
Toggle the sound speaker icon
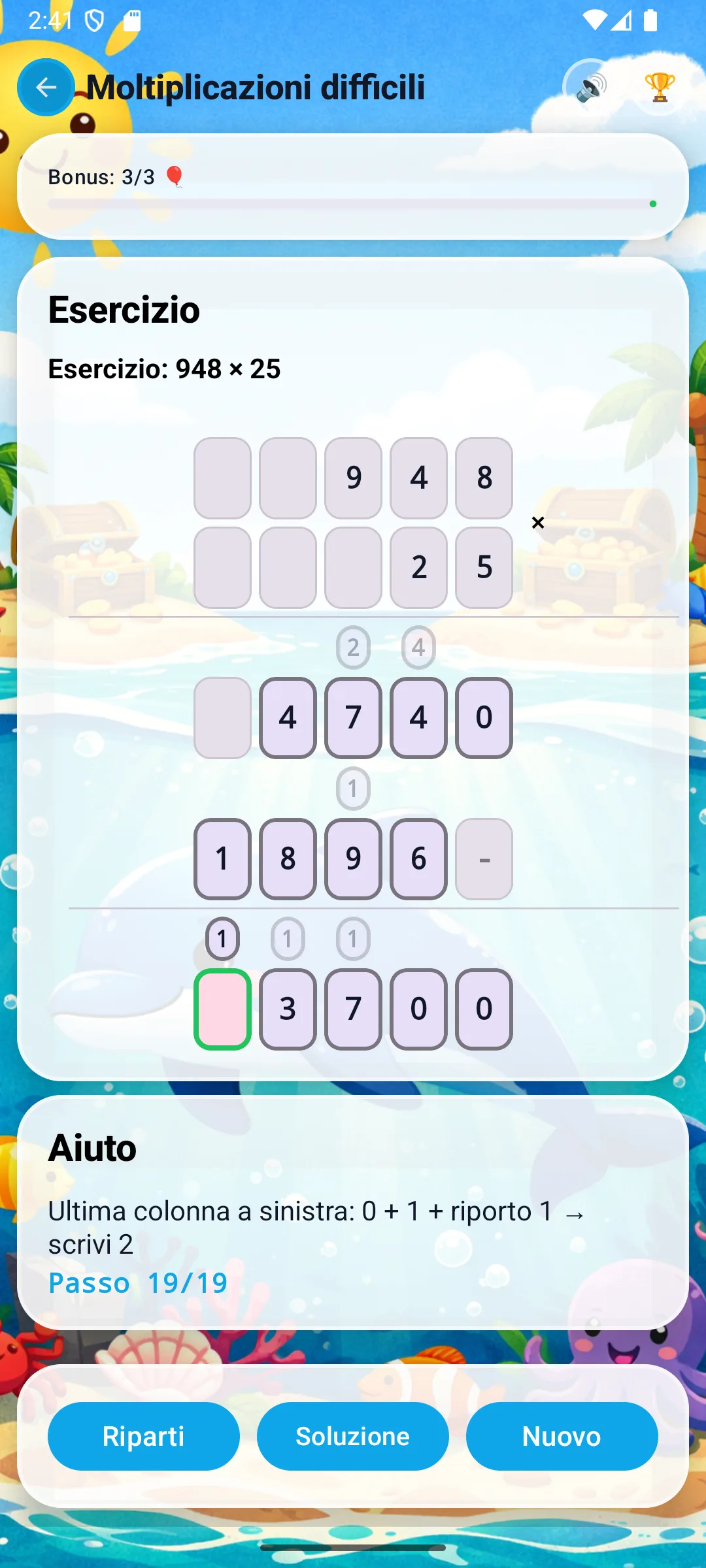point(591,87)
